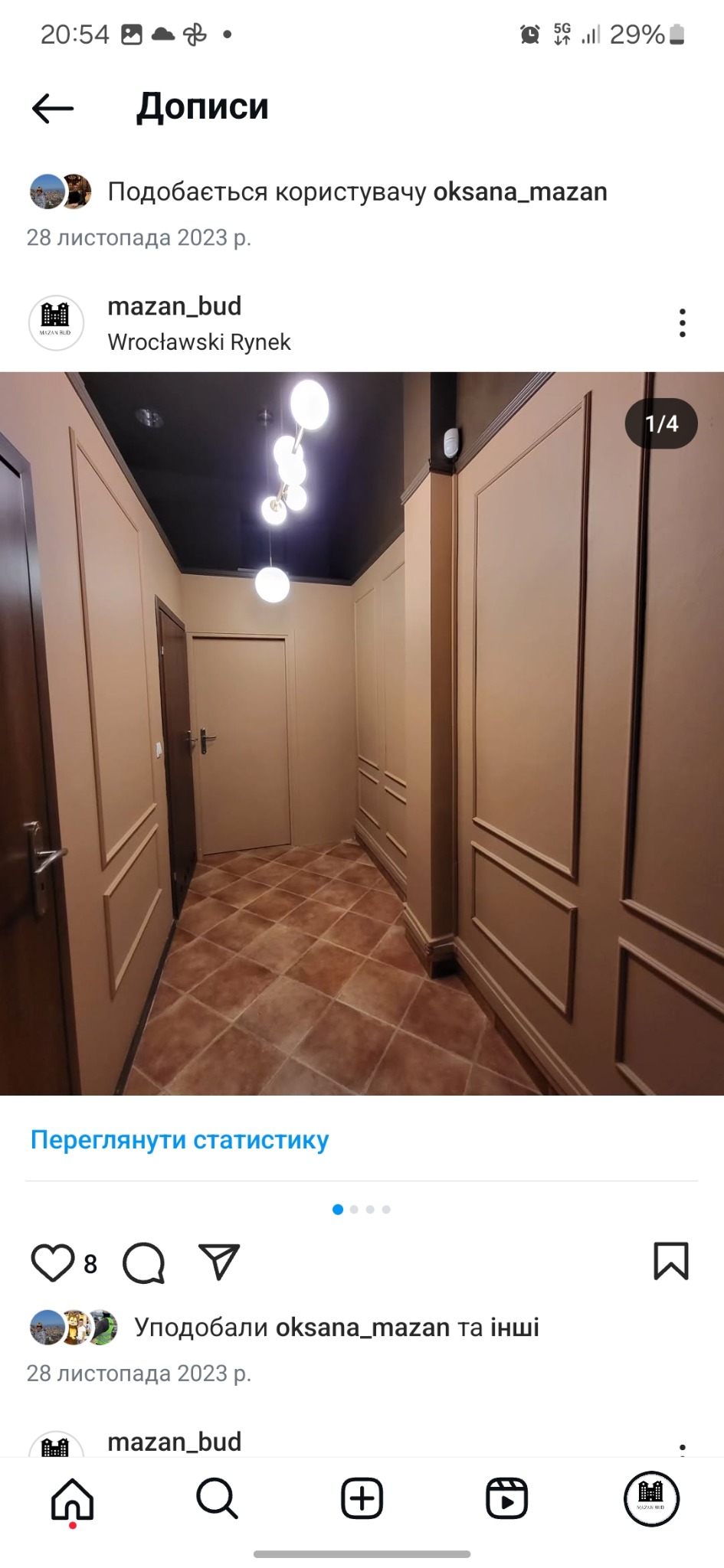The height and width of the screenshot is (1568, 724).
Task: Open location 'Wrocławski Rynek'
Action: pyautogui.click(x=198, y=341)
